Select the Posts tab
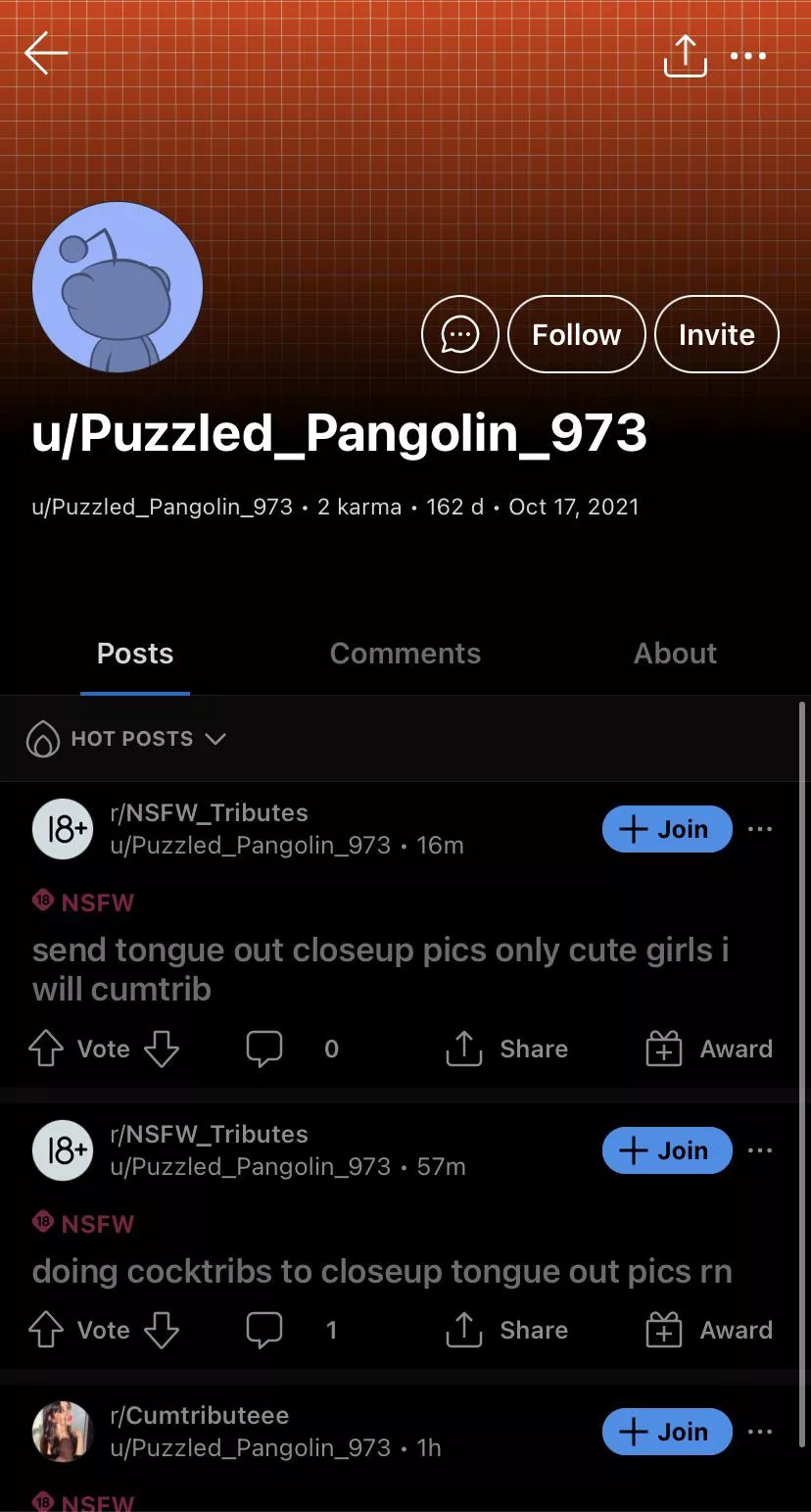 [x=135, y=654]
